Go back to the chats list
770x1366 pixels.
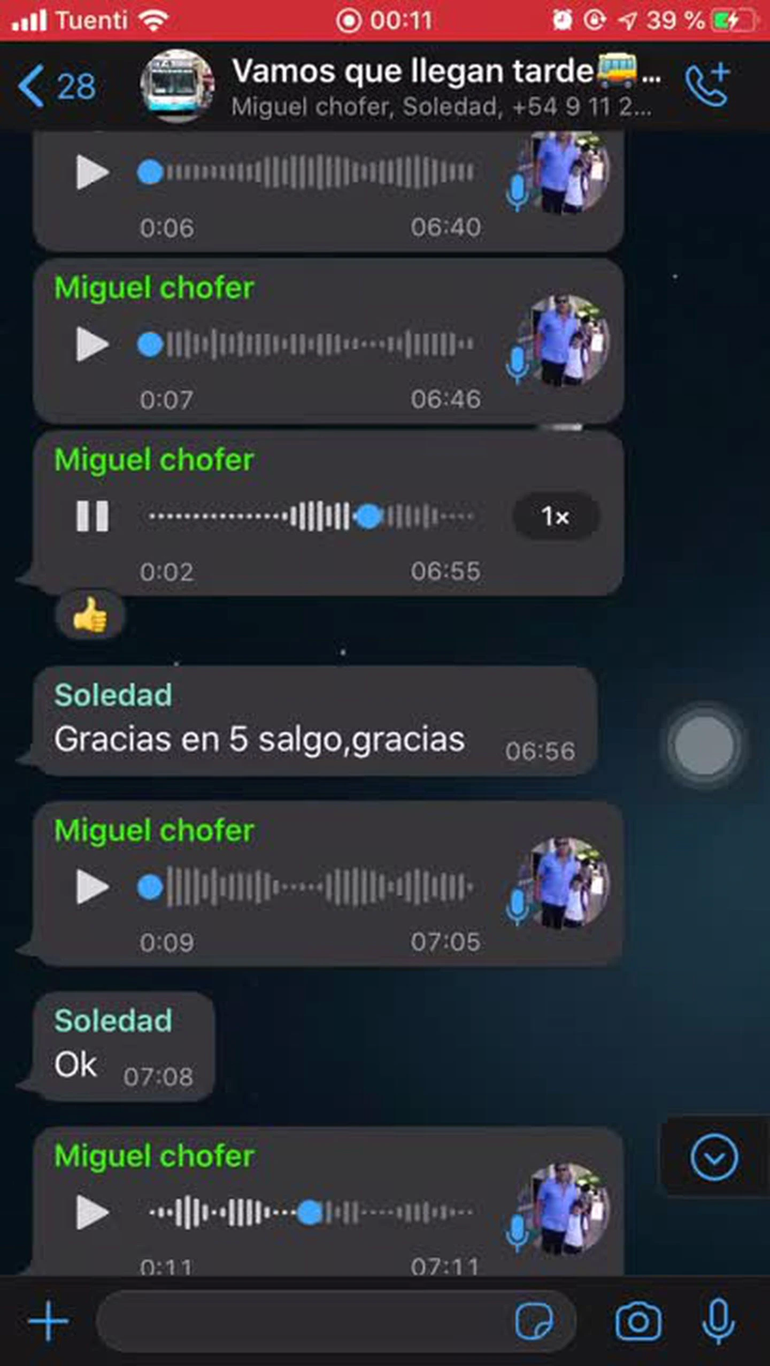point(55,88)
